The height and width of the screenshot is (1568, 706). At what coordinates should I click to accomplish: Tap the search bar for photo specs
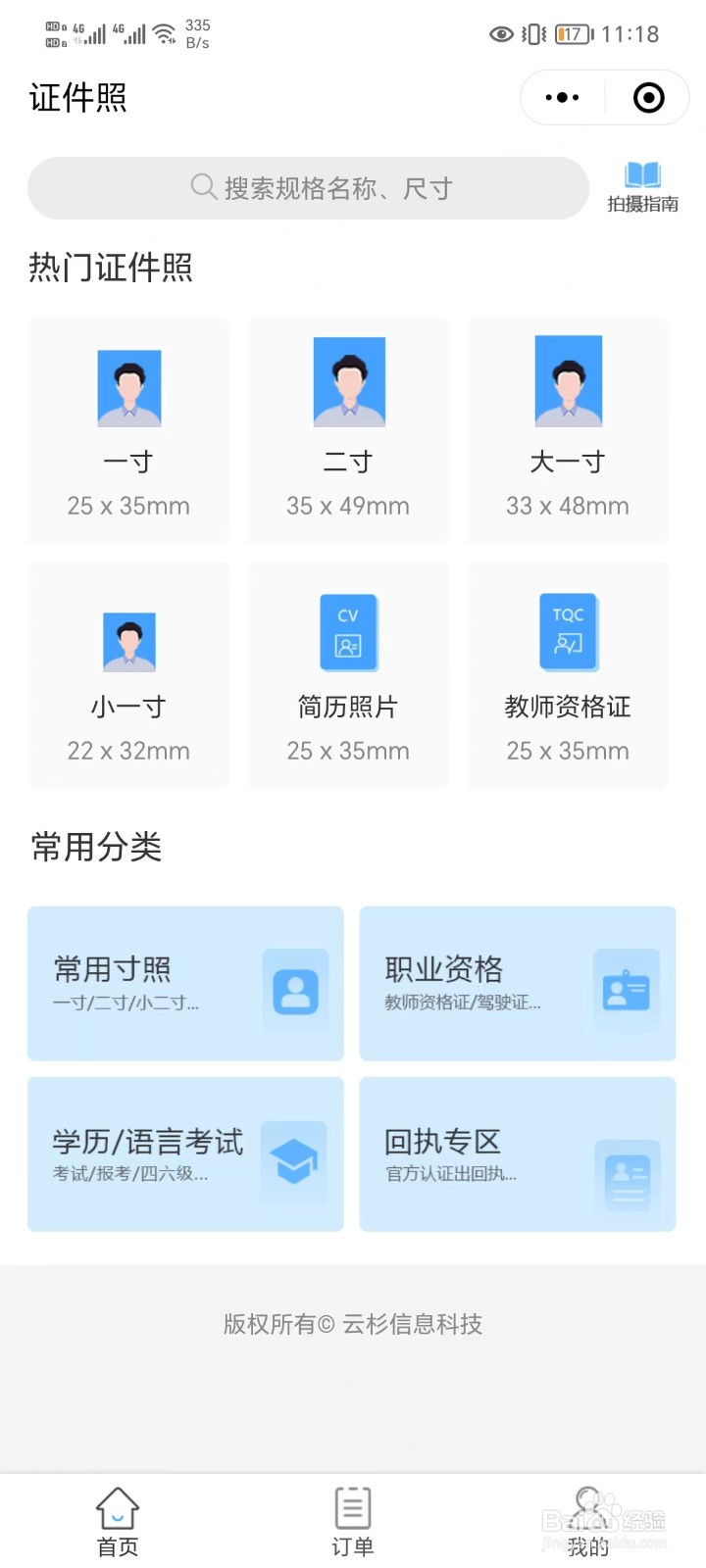click(309, 188)
